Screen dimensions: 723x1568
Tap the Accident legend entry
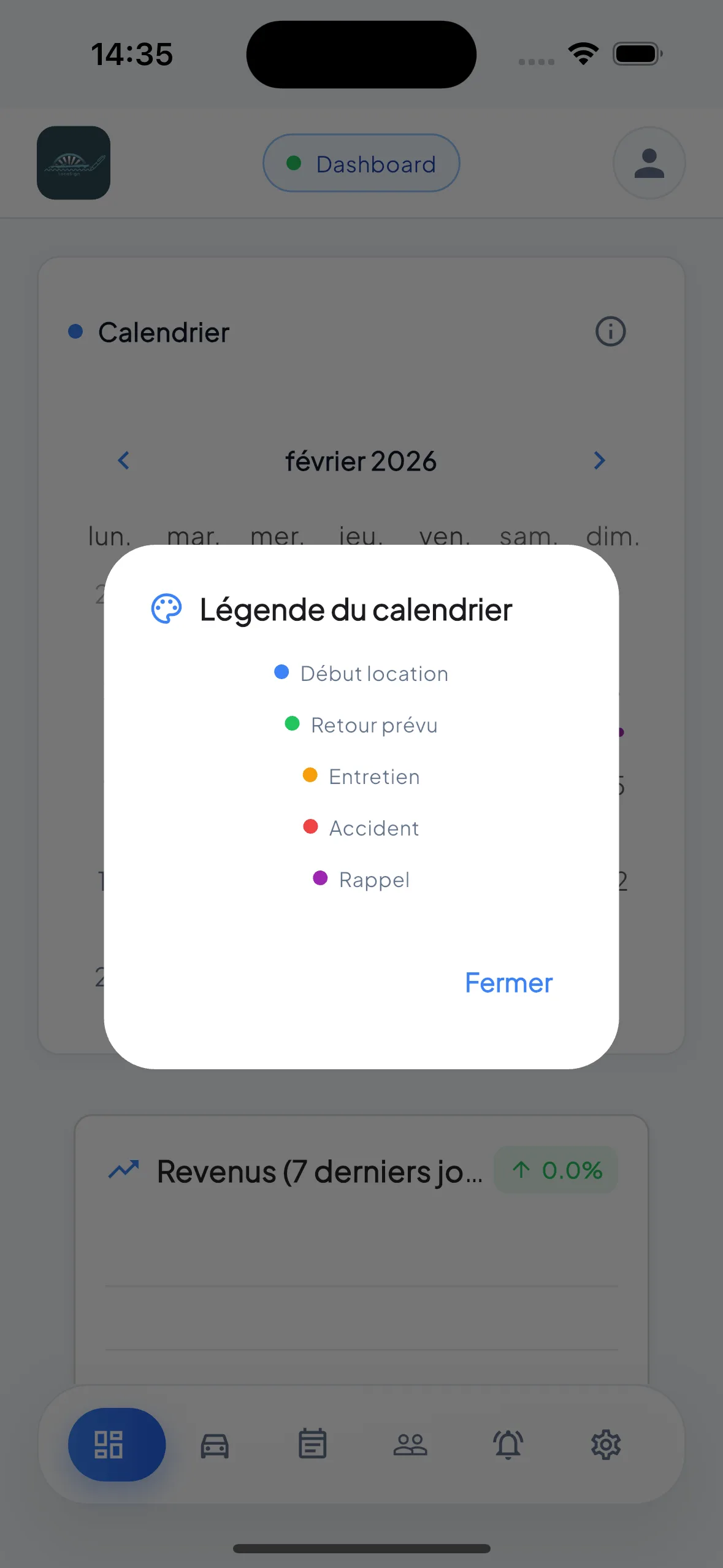click(362, 828)
